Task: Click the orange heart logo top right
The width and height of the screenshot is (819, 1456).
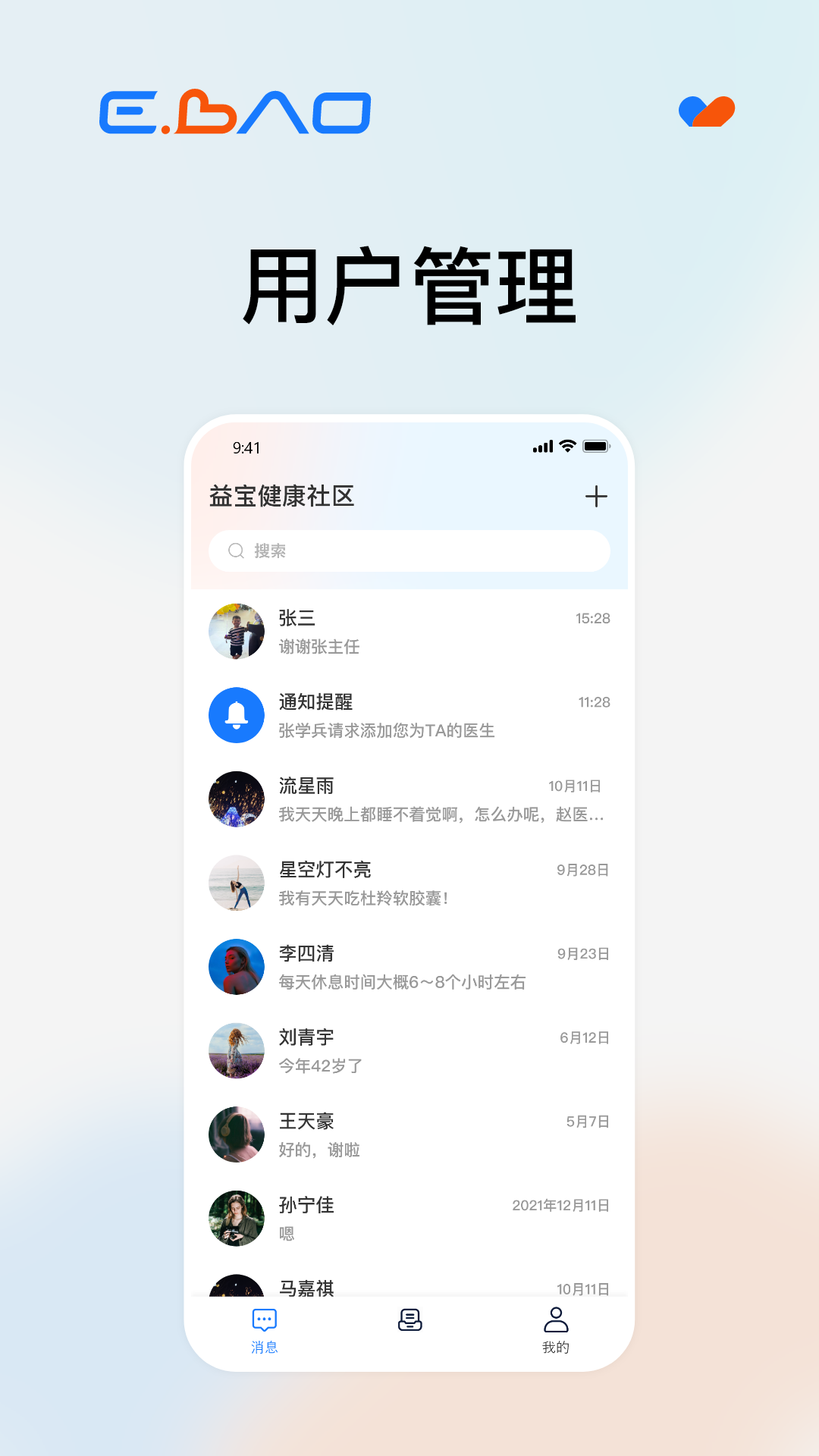Action: 708,111
